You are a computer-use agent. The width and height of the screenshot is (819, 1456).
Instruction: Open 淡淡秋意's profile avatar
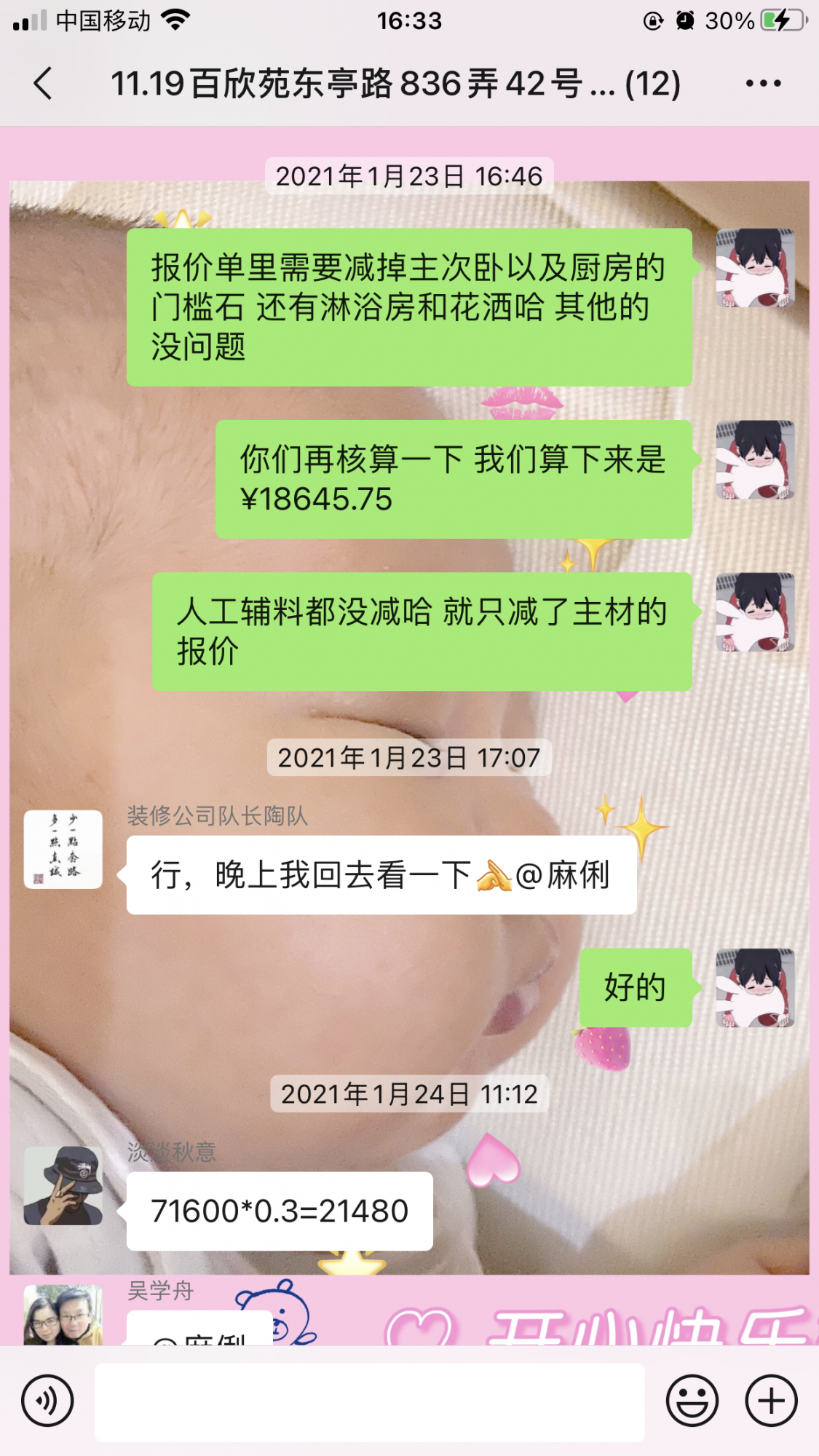63,1185
